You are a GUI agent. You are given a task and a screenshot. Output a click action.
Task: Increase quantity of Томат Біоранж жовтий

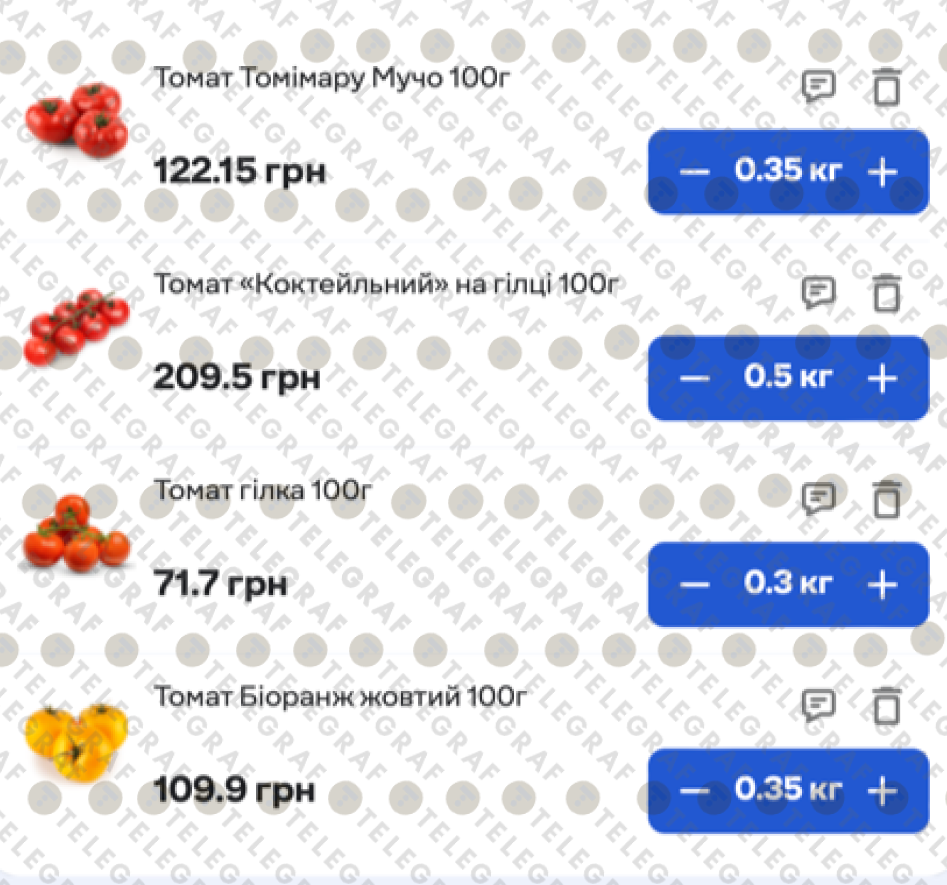point(882,791)
